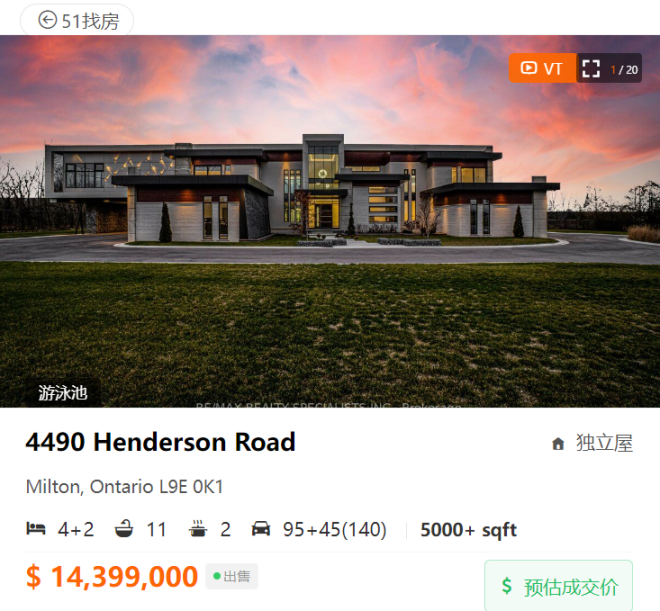Open the VT virtual tour

coord(542,69)
